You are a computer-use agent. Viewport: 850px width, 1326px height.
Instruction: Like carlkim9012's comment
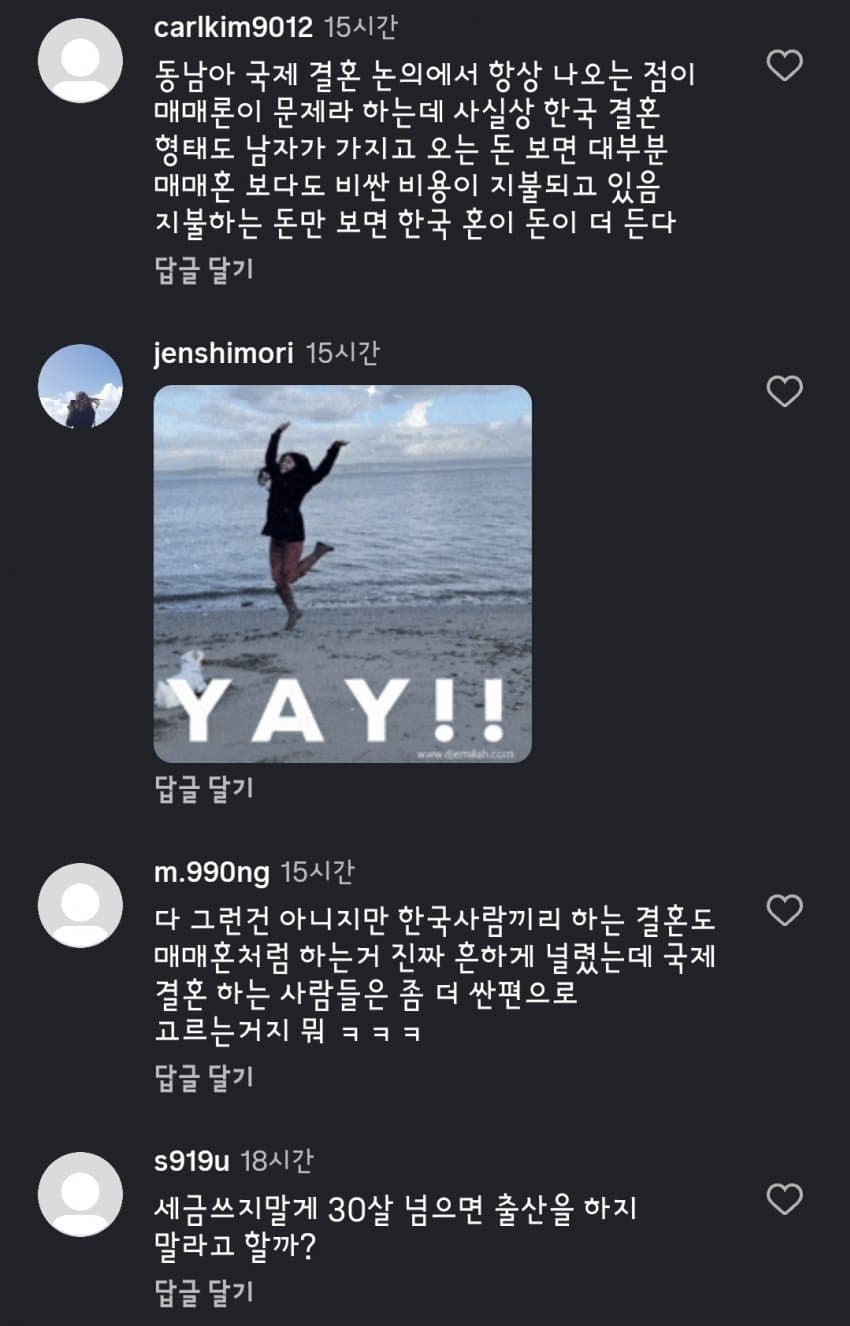(784, 66)
